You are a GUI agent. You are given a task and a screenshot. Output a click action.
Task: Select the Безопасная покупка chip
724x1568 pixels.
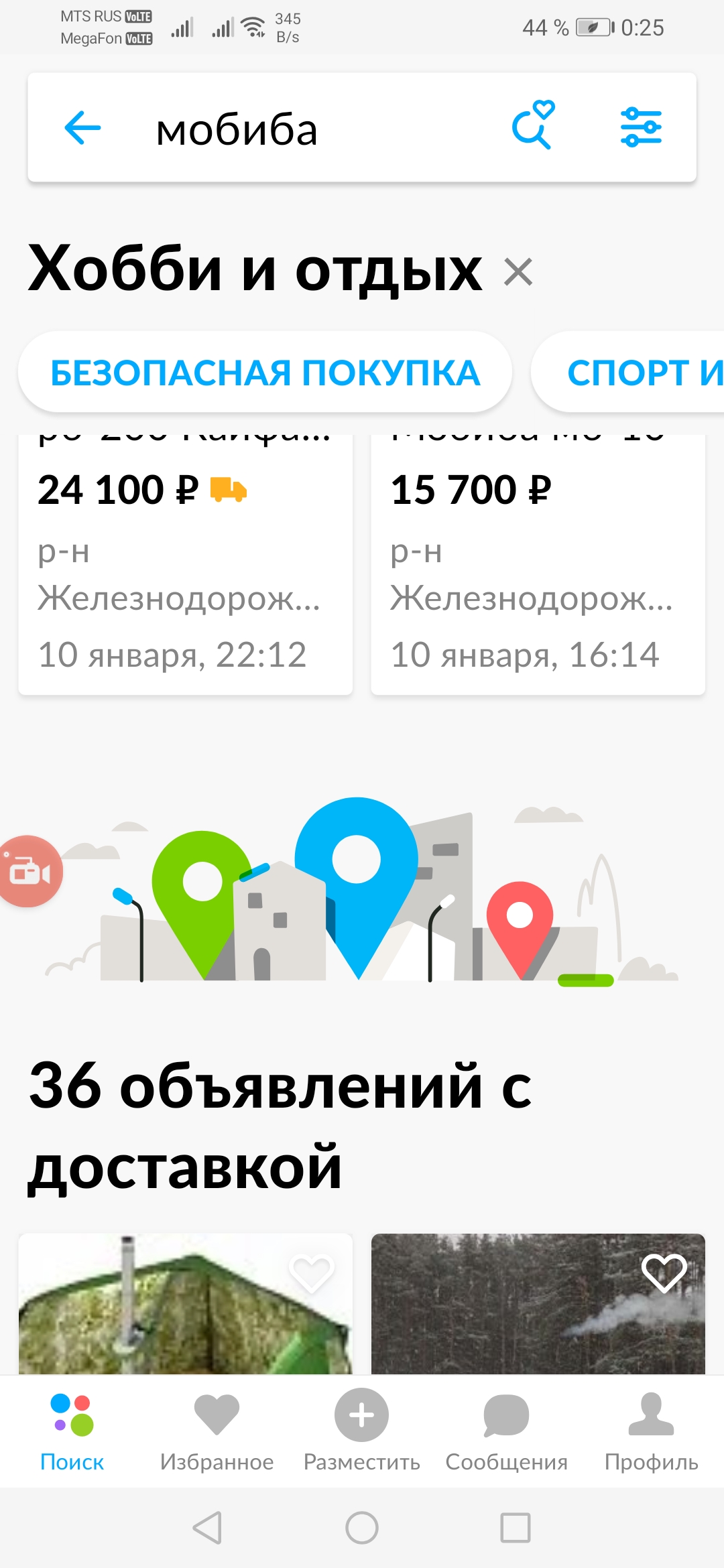(265, 372)
